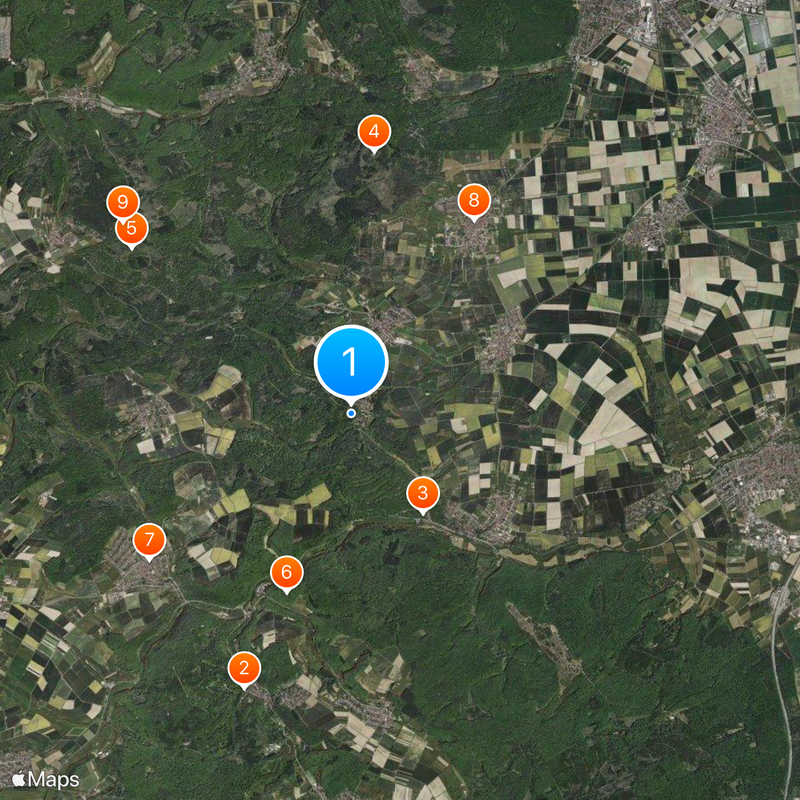
Task: Choose map pin 6
Action: click(x=287, y=573)
